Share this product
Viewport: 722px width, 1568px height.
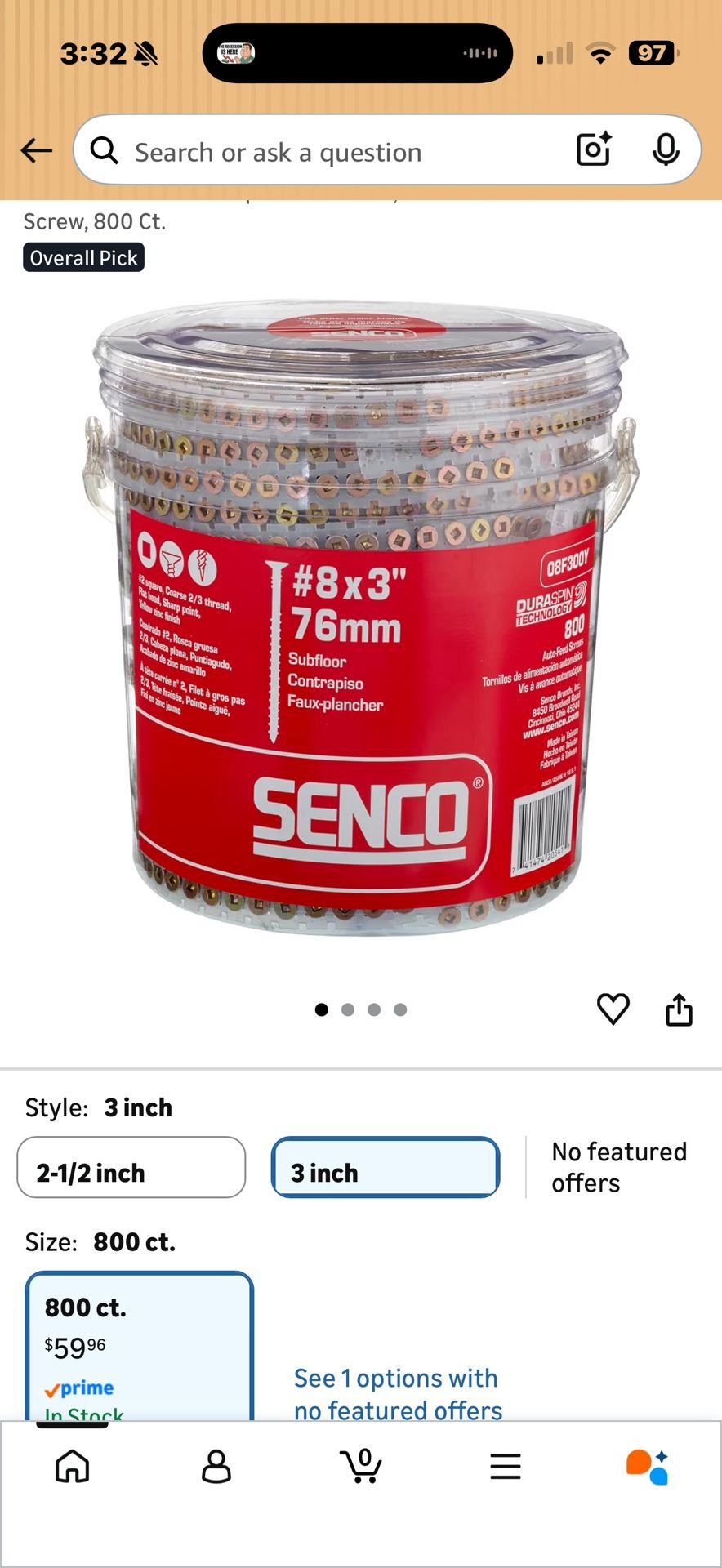pos(679,1009)
